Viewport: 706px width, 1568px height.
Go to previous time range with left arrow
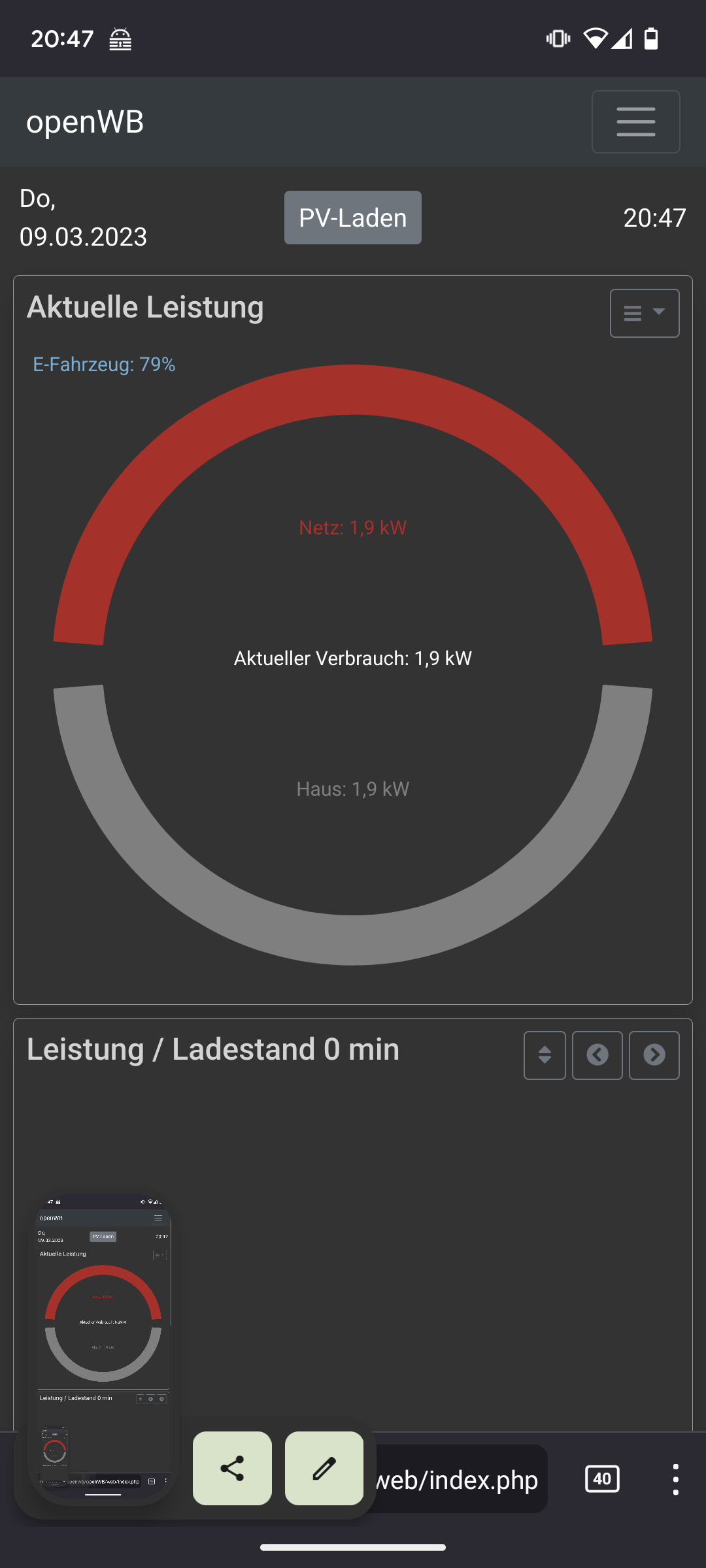click(x=597, y=1055)
